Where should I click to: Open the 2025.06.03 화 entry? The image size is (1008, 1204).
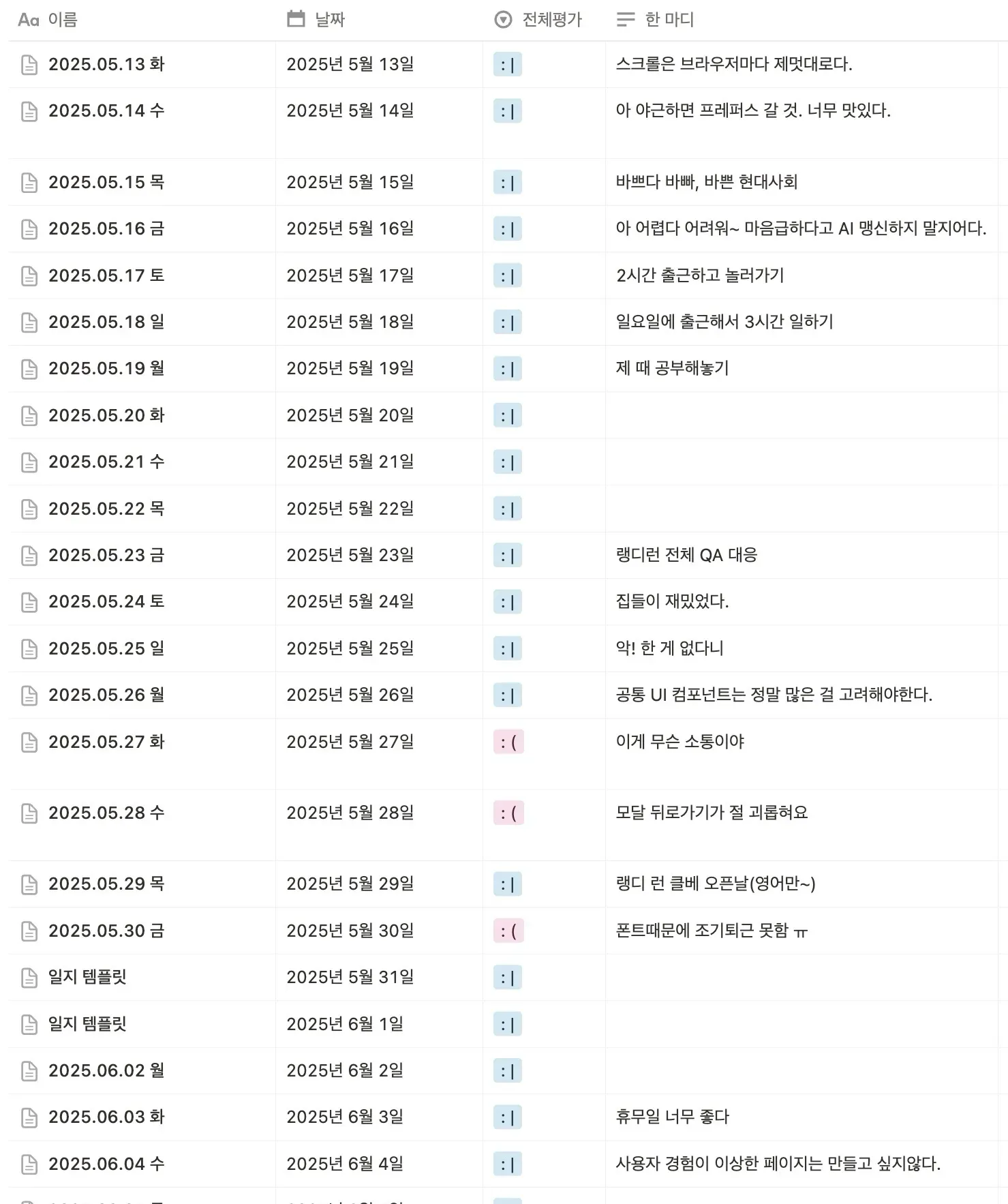106,1117
